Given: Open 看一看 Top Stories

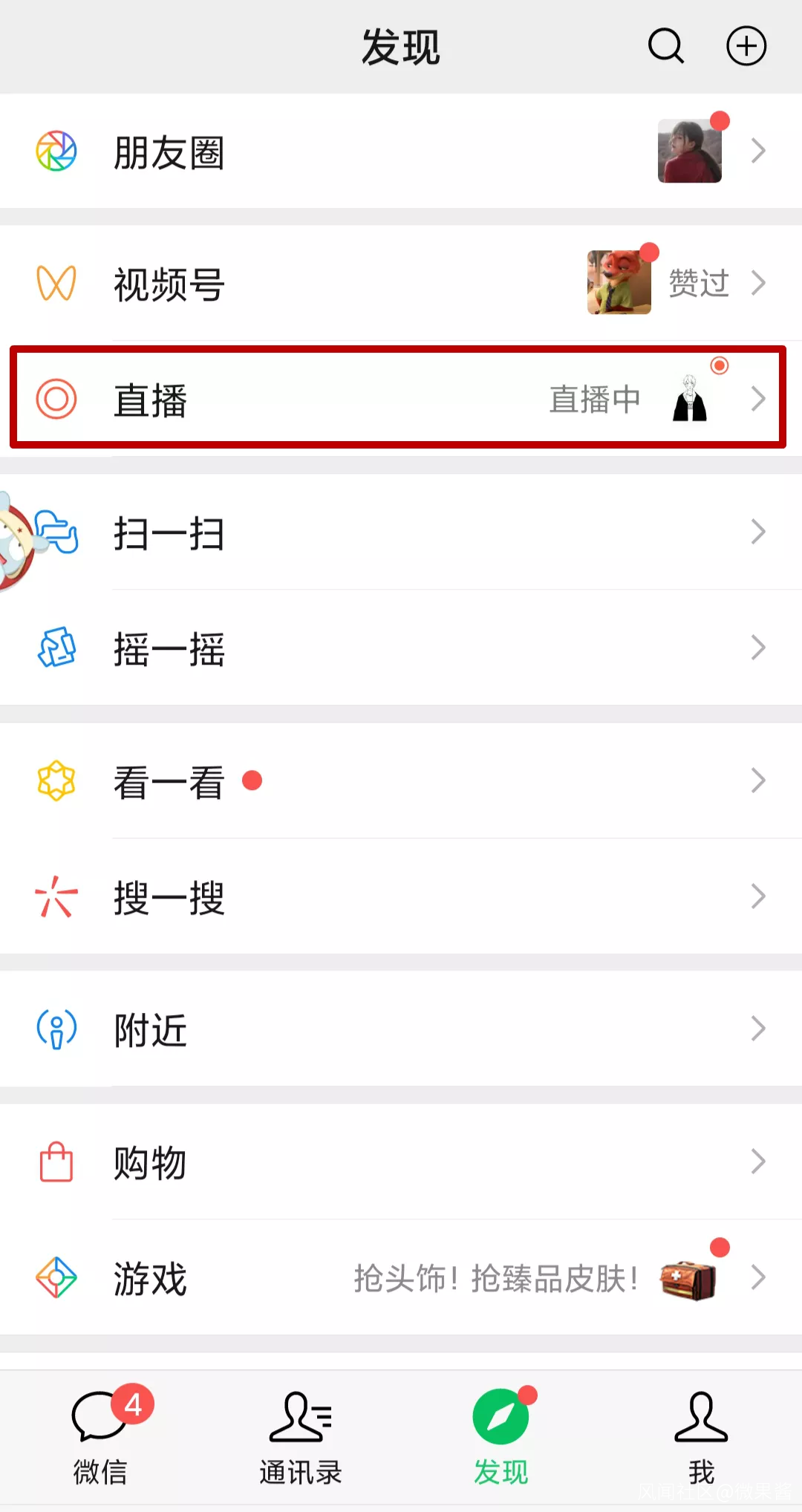Looking at the screenshot, I should coord(401,781).
